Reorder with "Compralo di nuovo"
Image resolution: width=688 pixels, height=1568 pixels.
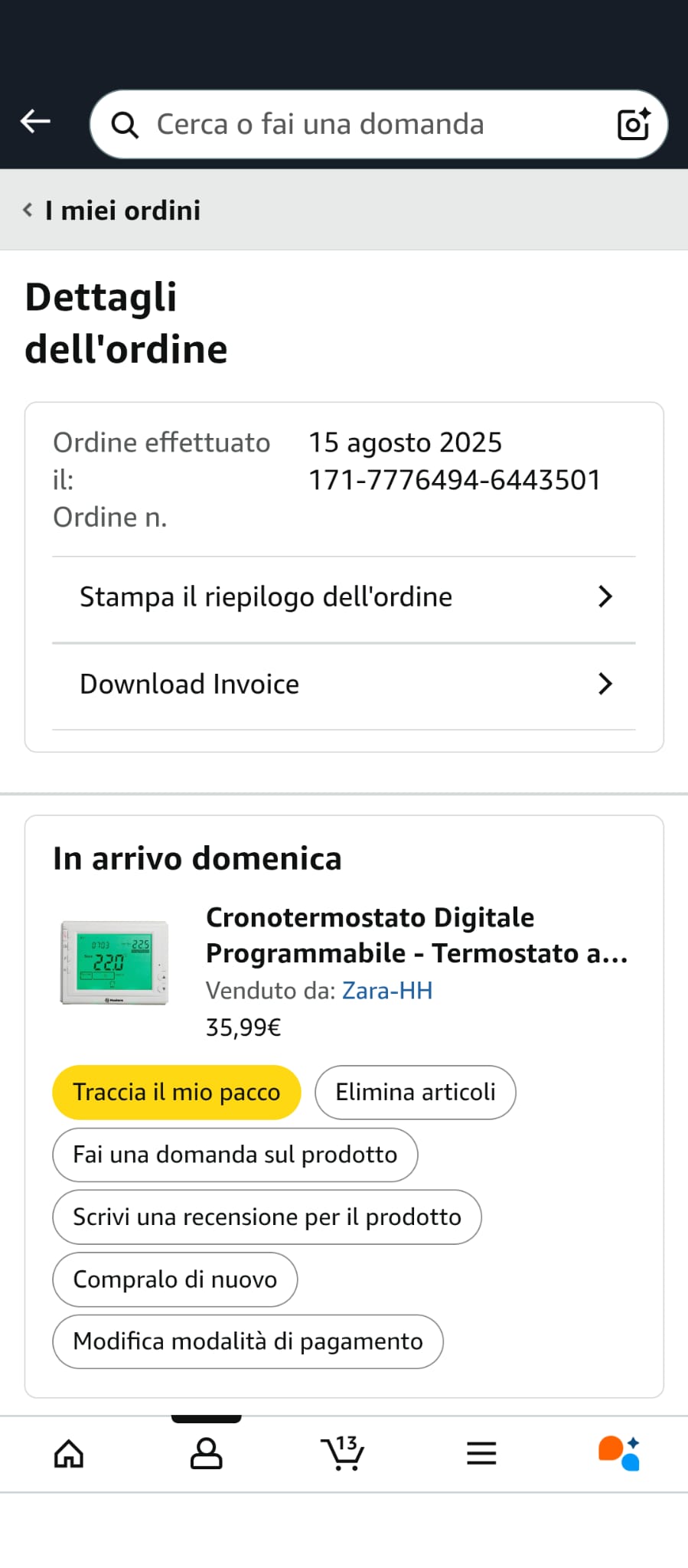tap(175, 1279)
